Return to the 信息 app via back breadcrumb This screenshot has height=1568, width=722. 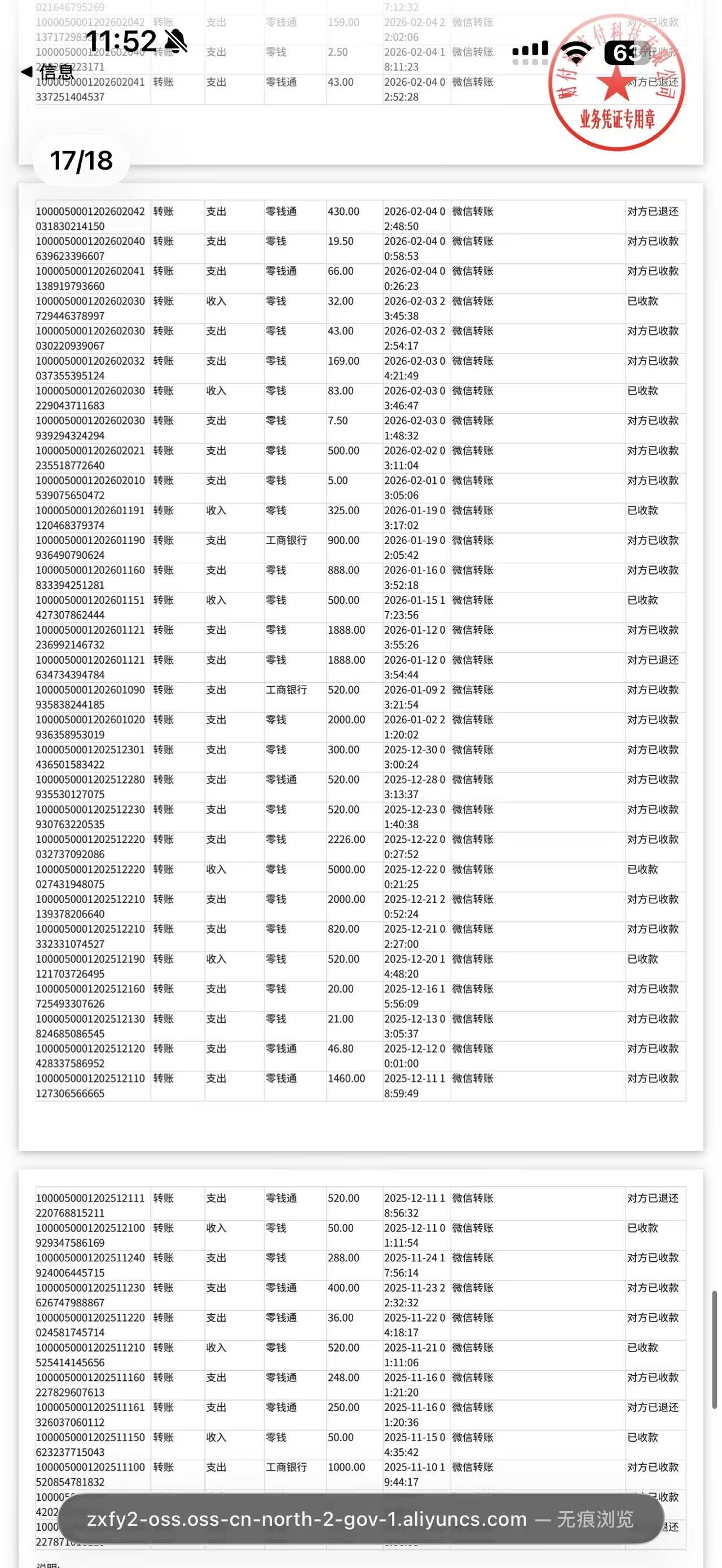point(47,72)
